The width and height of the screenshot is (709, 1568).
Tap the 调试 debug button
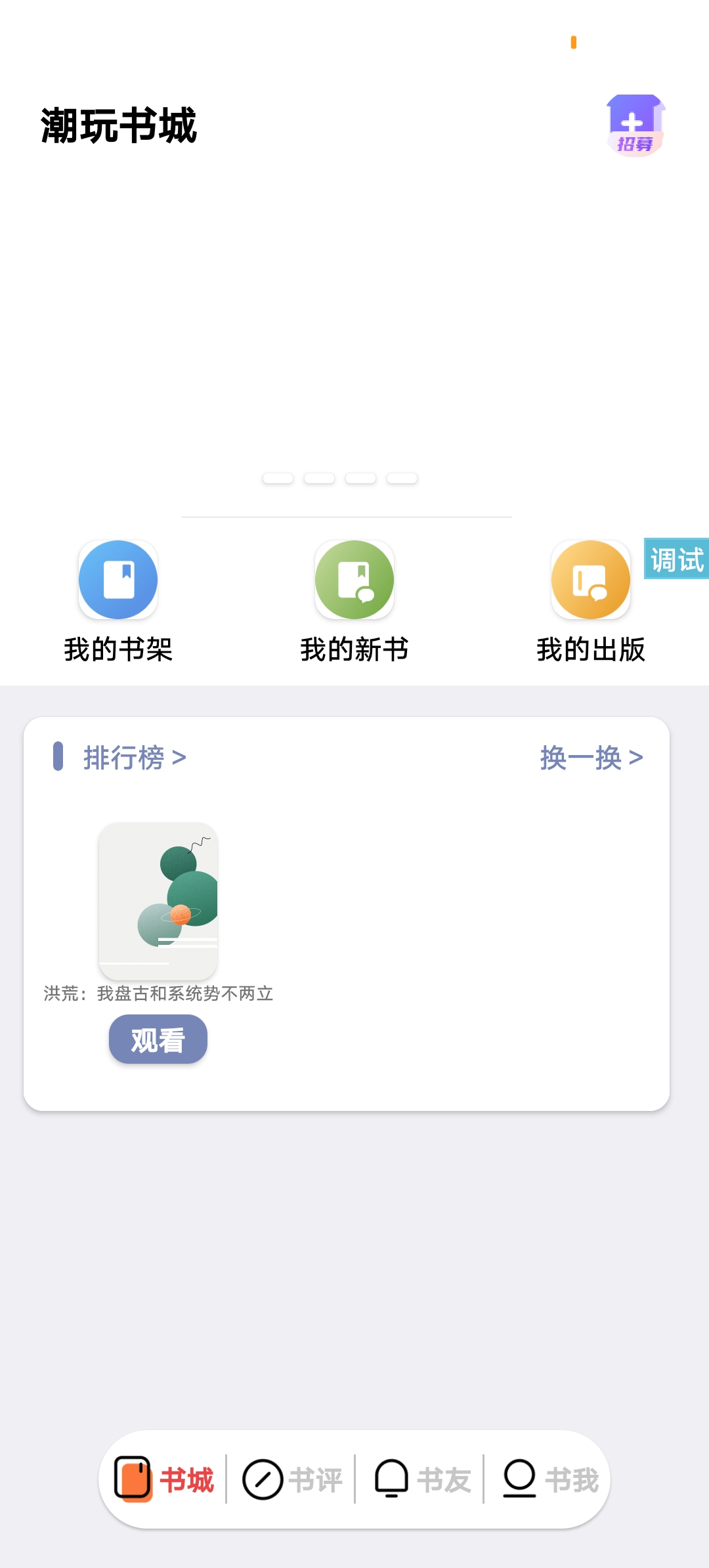tap(676, 559)
